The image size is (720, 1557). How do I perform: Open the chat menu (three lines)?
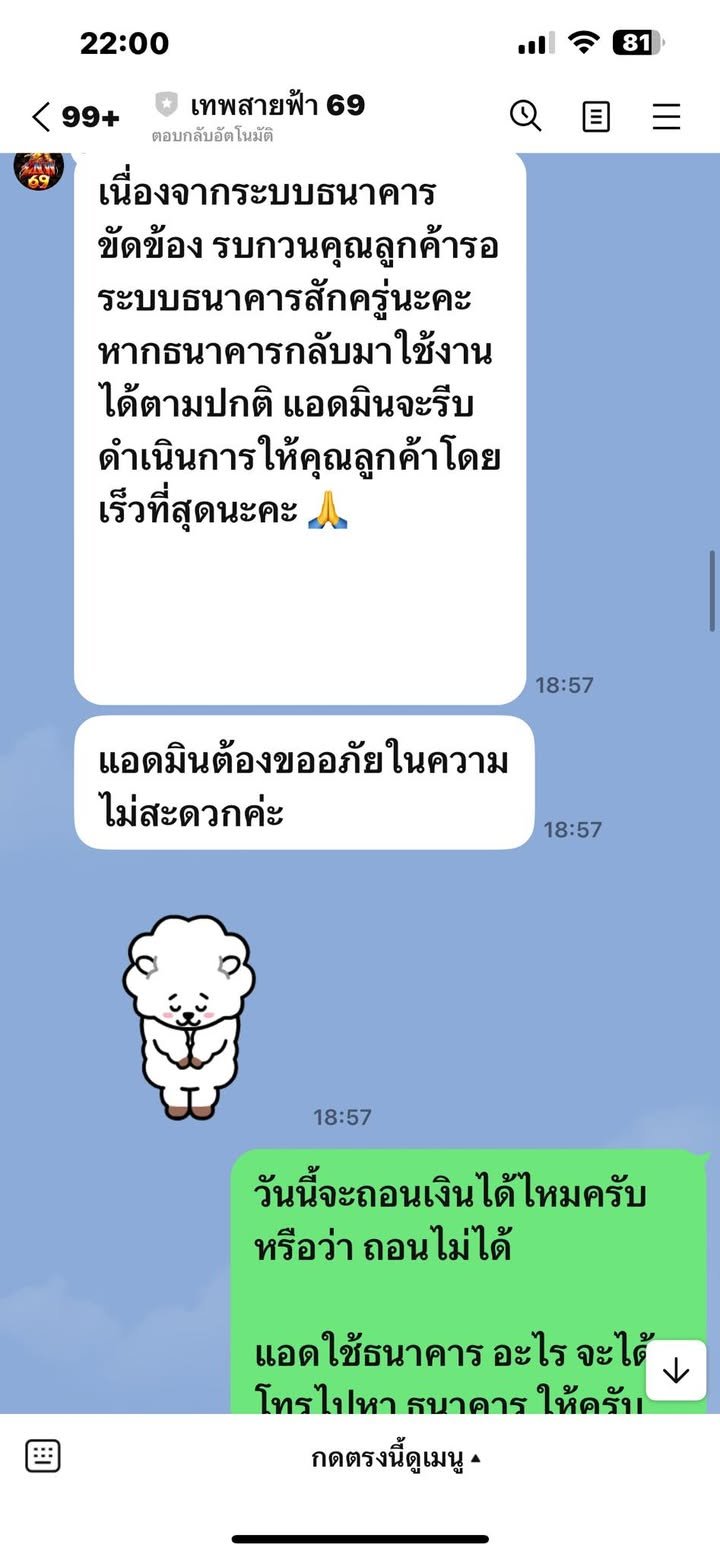coord(666,117)
